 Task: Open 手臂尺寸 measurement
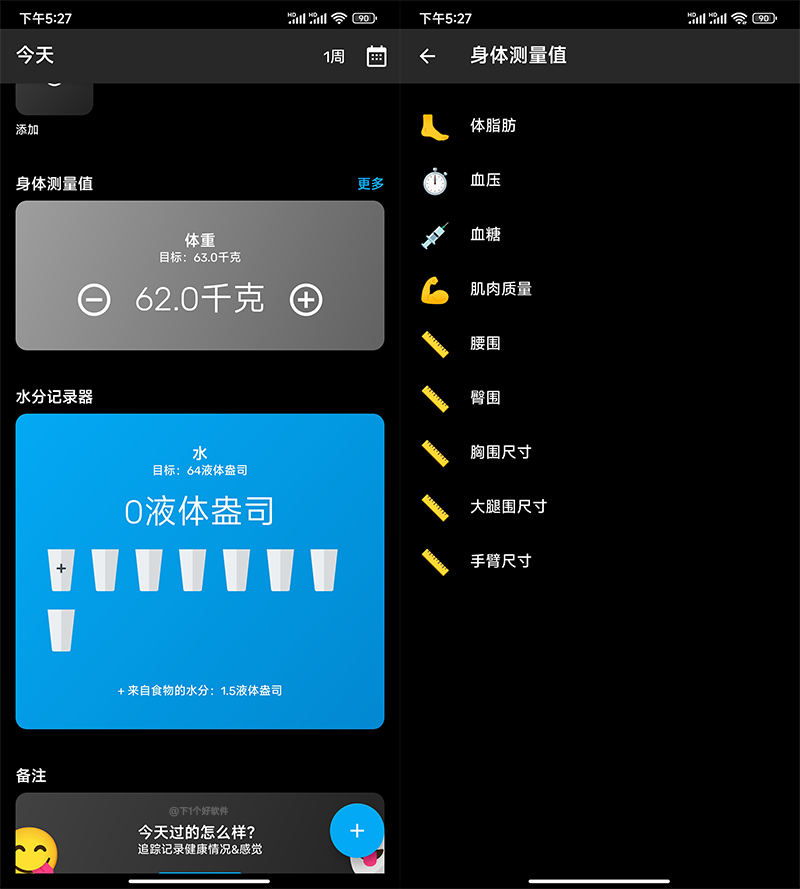tap(500, 561)
